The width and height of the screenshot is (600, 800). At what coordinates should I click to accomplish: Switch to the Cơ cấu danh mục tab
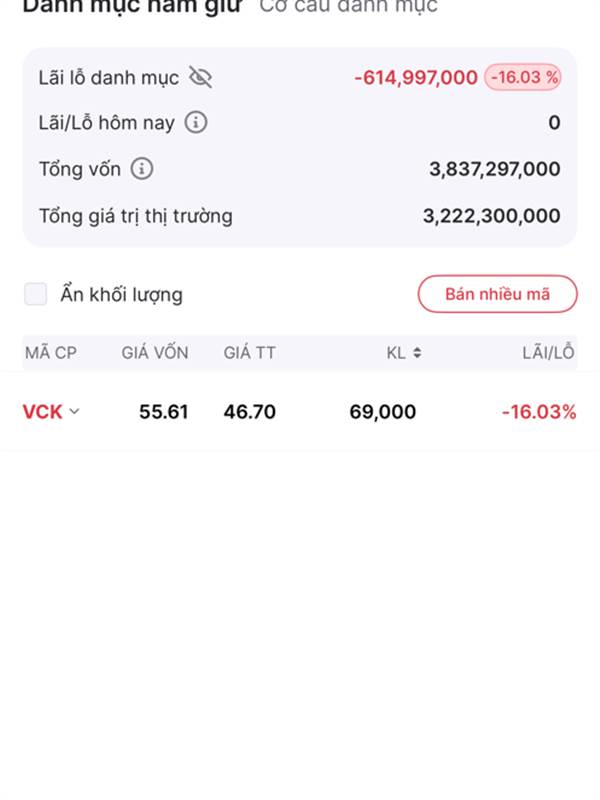348,7
